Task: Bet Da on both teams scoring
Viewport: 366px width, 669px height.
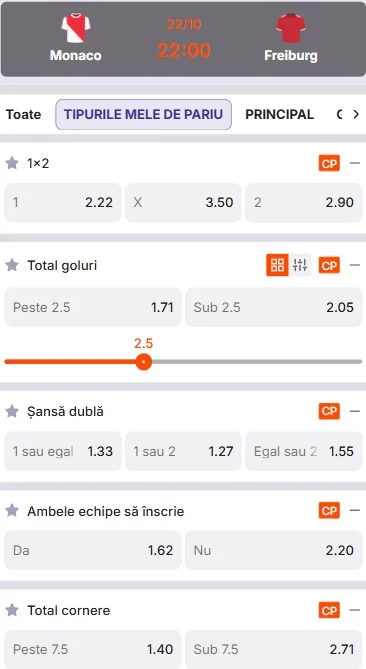Action: point(93,550)
